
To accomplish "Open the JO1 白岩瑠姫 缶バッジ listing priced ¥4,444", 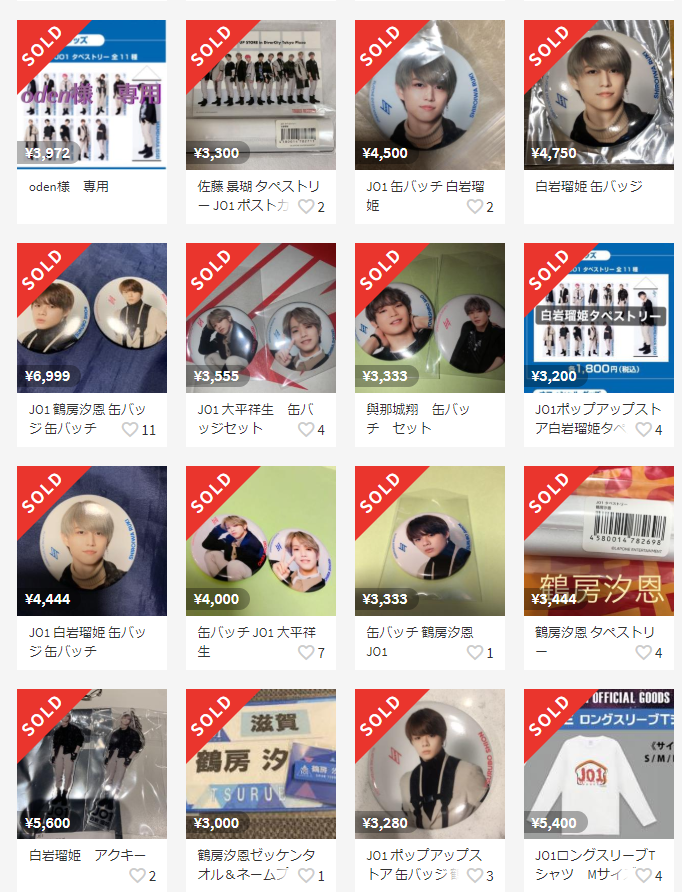I will pos(92,541).
